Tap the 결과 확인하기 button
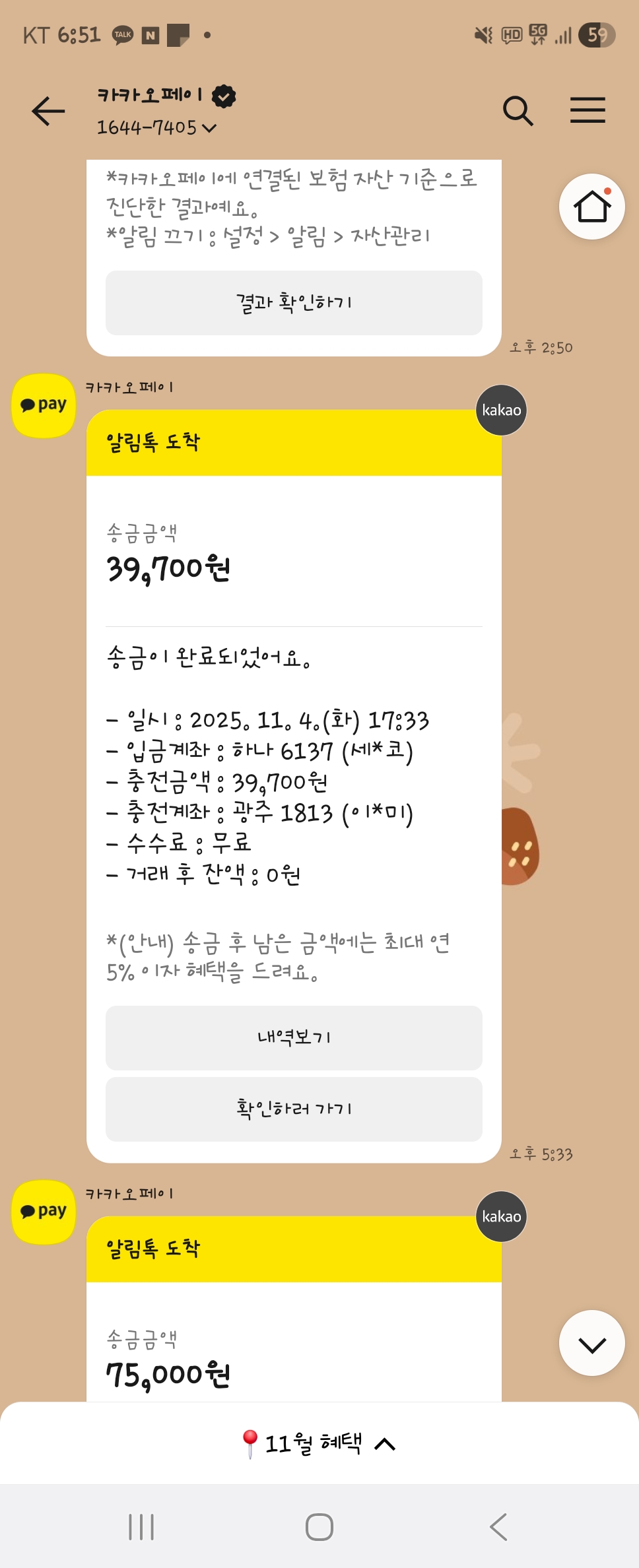Image resolution: width=639 pixels, height=1568 pixels. coord(294,303)
